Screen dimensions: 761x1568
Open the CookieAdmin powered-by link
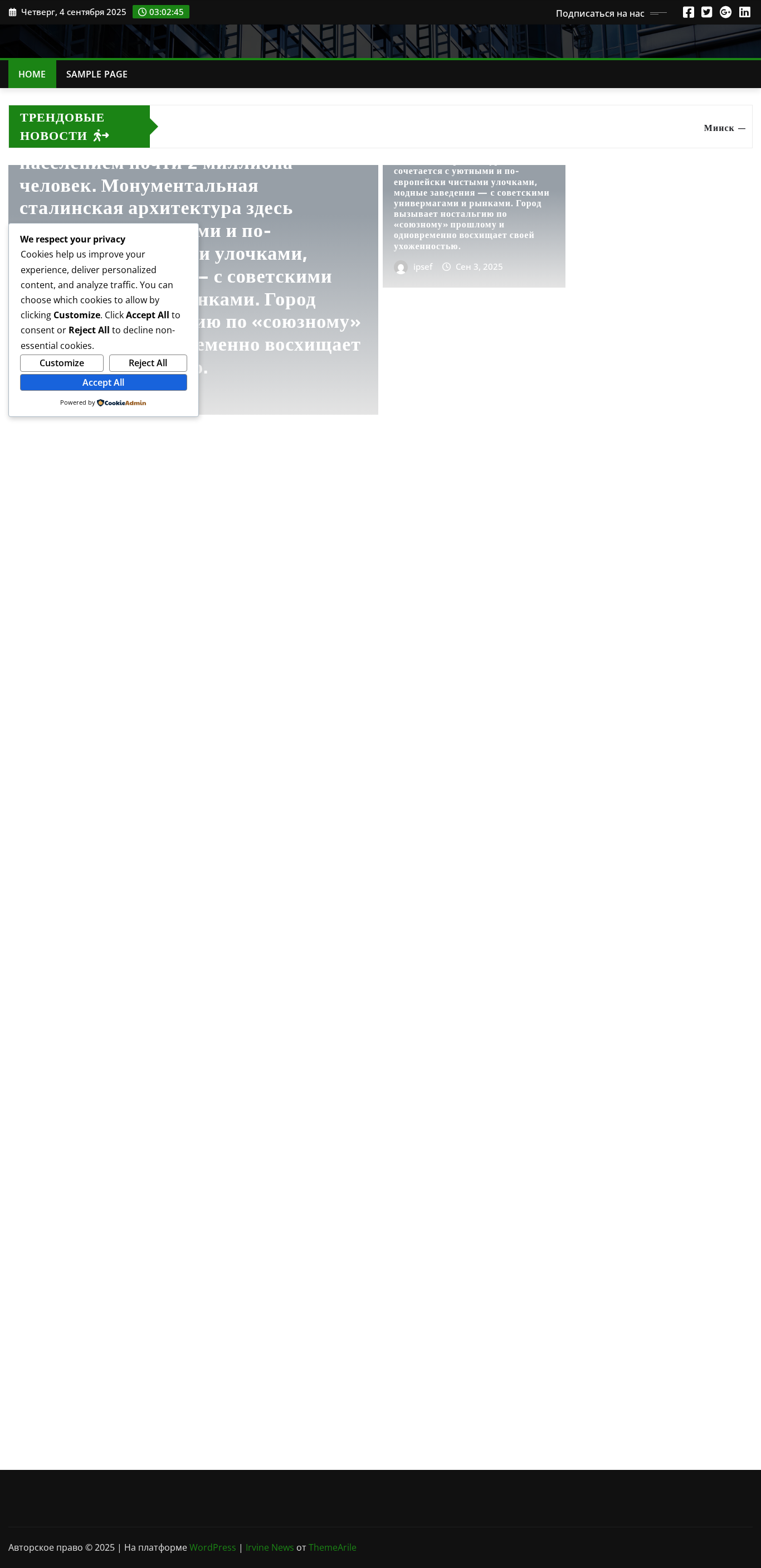click(x=121, y=402)
